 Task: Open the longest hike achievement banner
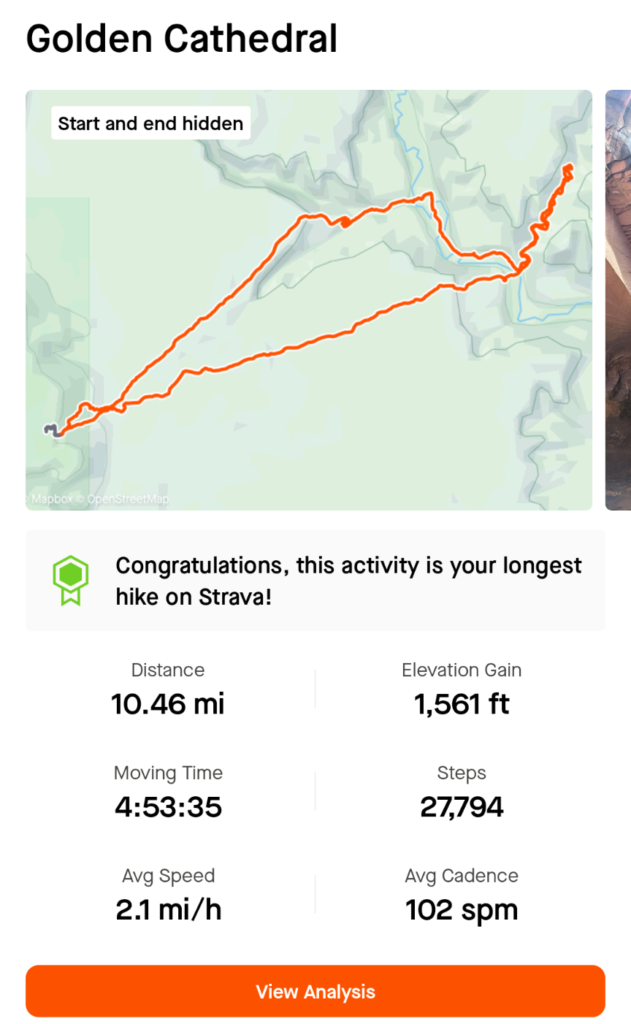315,580
